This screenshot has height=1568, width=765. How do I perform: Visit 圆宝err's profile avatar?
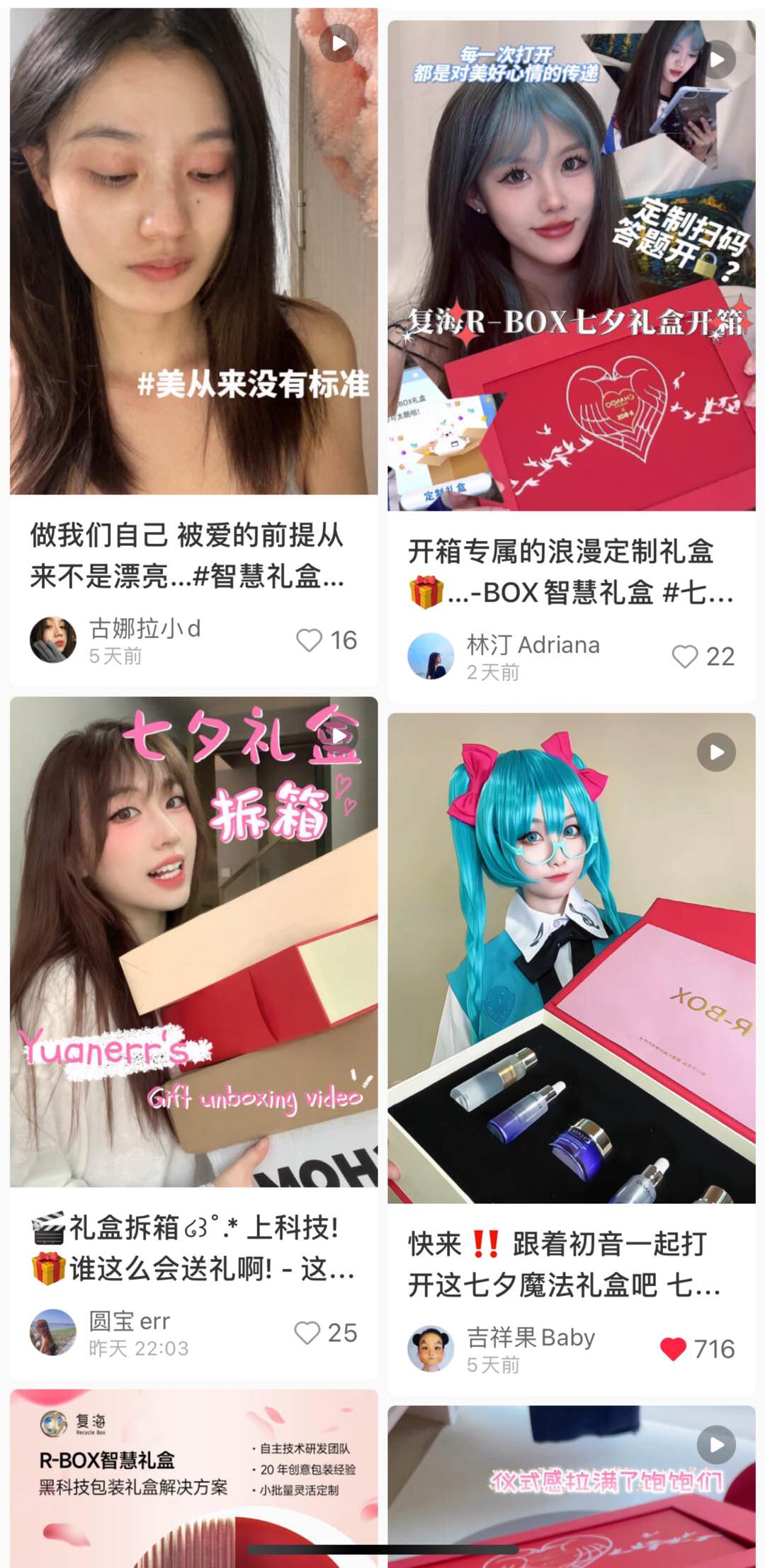(53, 1332)
